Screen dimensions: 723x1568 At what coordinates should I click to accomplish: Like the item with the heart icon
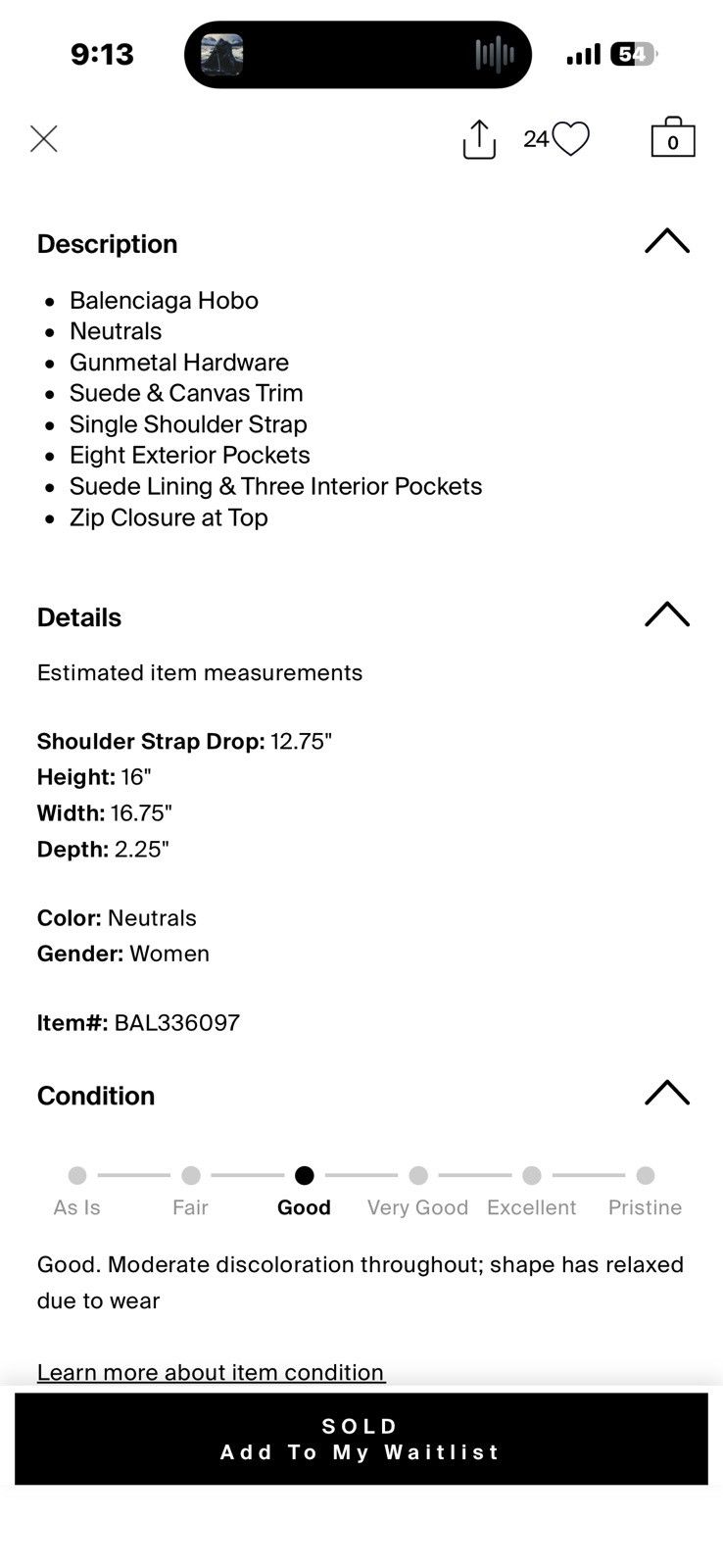click(570, 139)
